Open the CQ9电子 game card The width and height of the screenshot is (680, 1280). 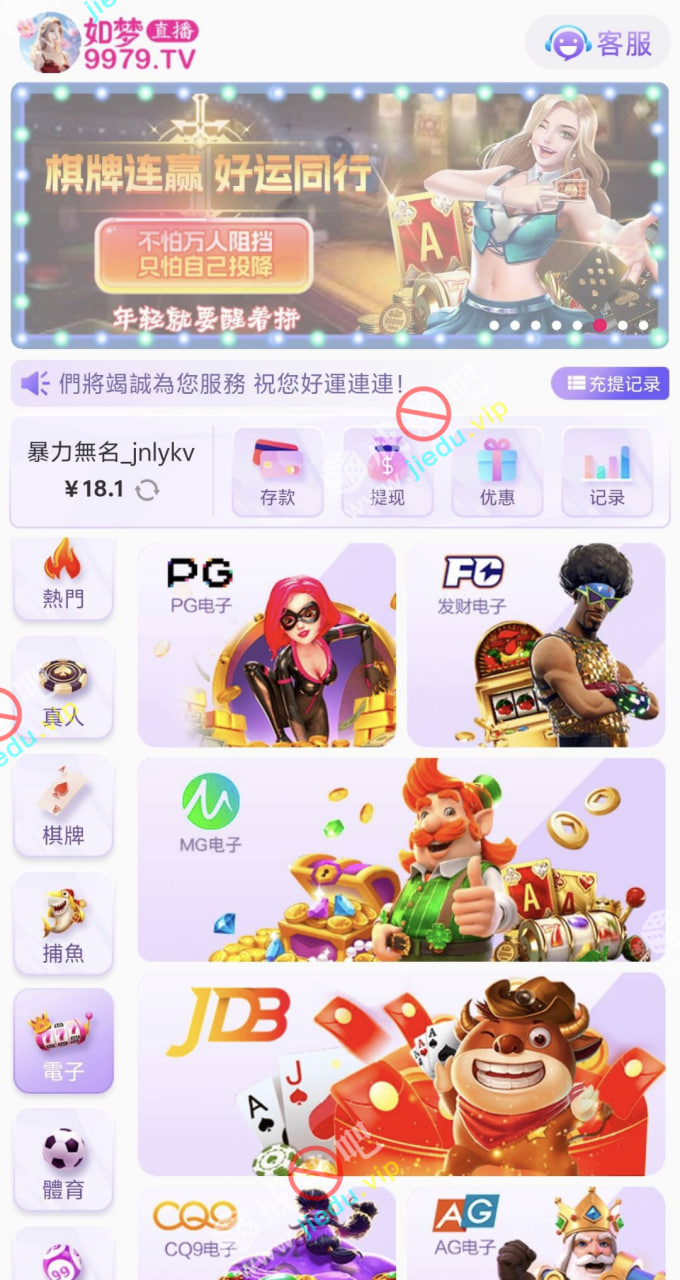click(x=267, y=1234)
